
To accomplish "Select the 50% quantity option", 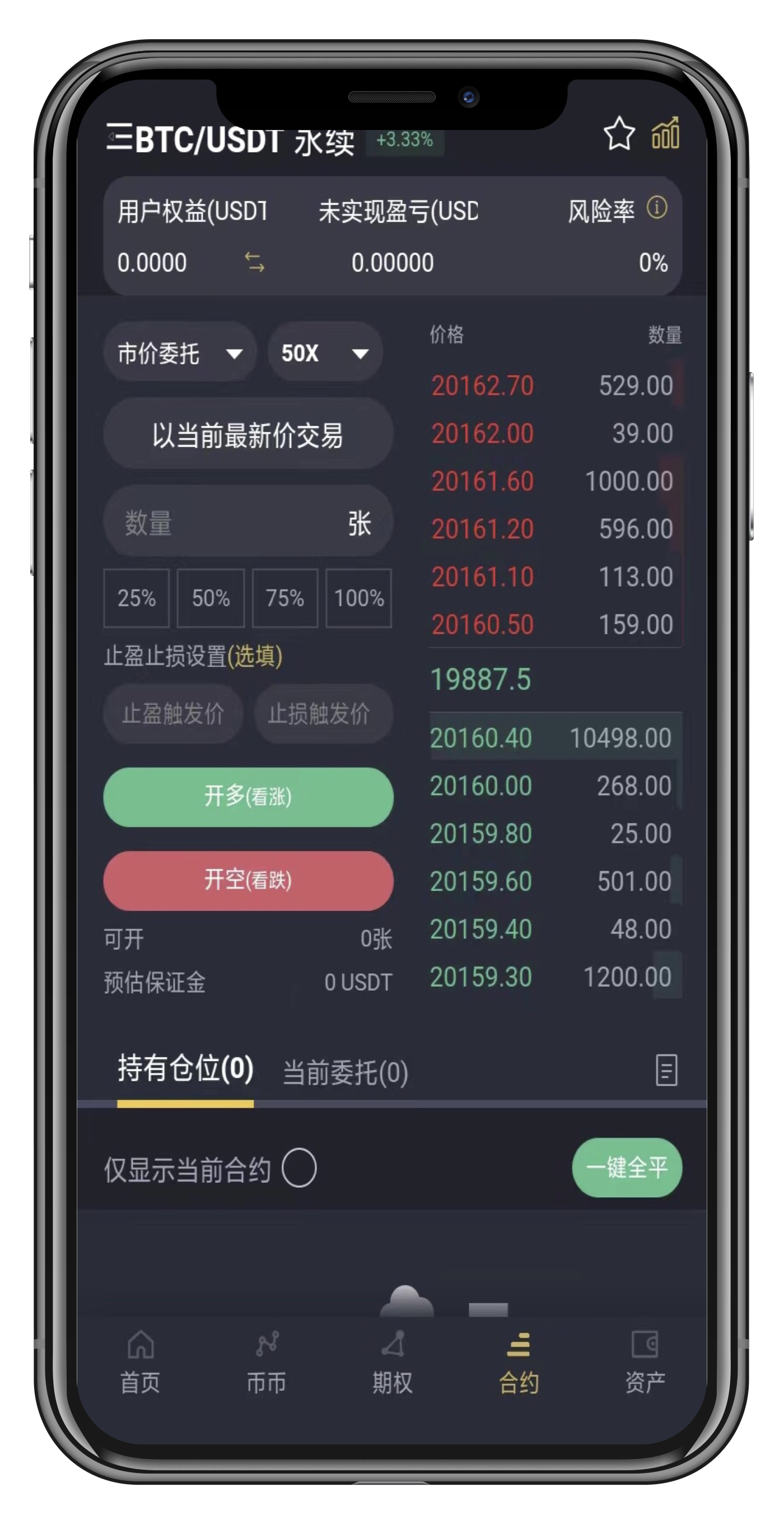I will tap(211, 597).
